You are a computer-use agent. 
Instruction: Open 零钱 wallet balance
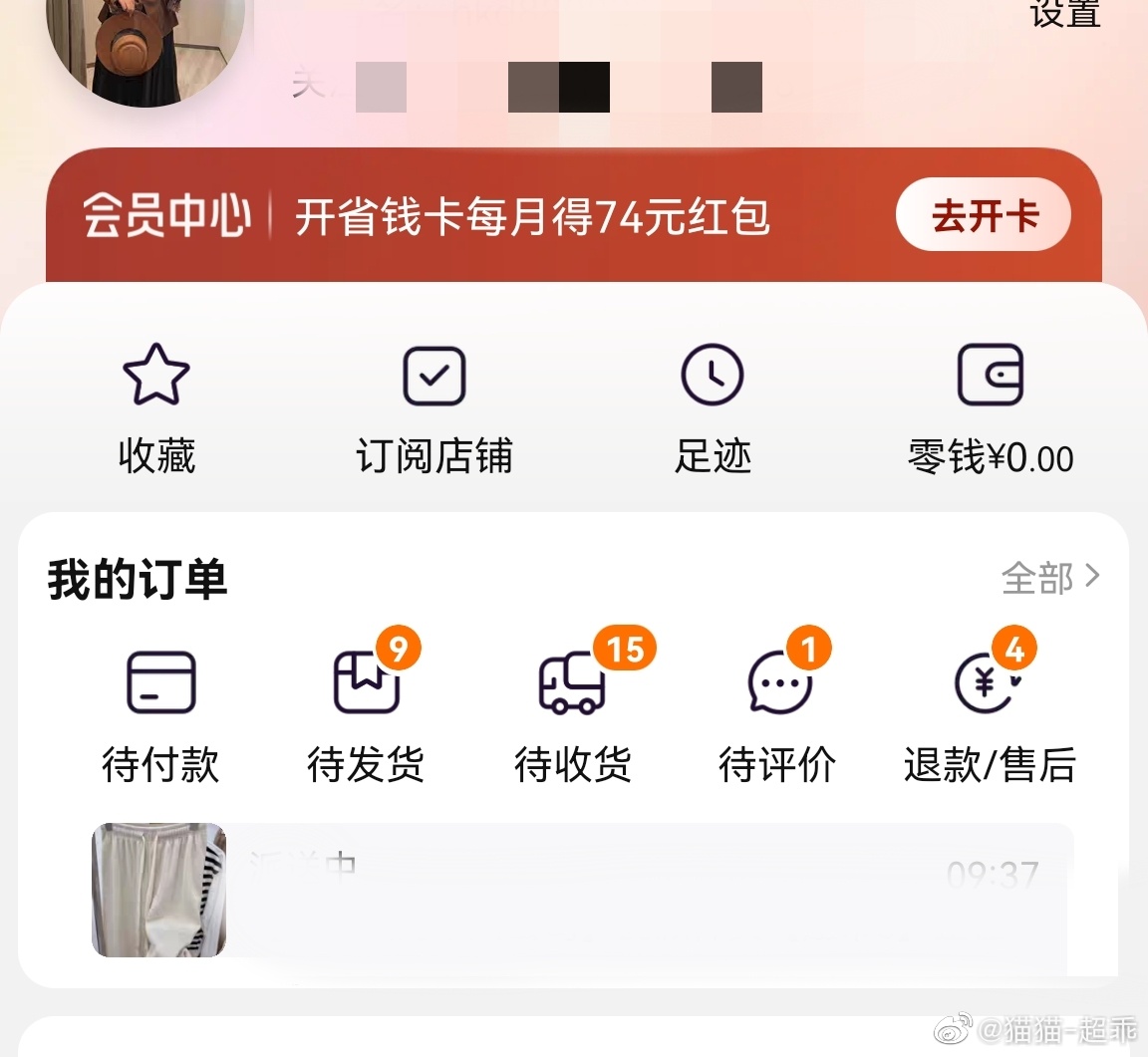tap(990, 409)
